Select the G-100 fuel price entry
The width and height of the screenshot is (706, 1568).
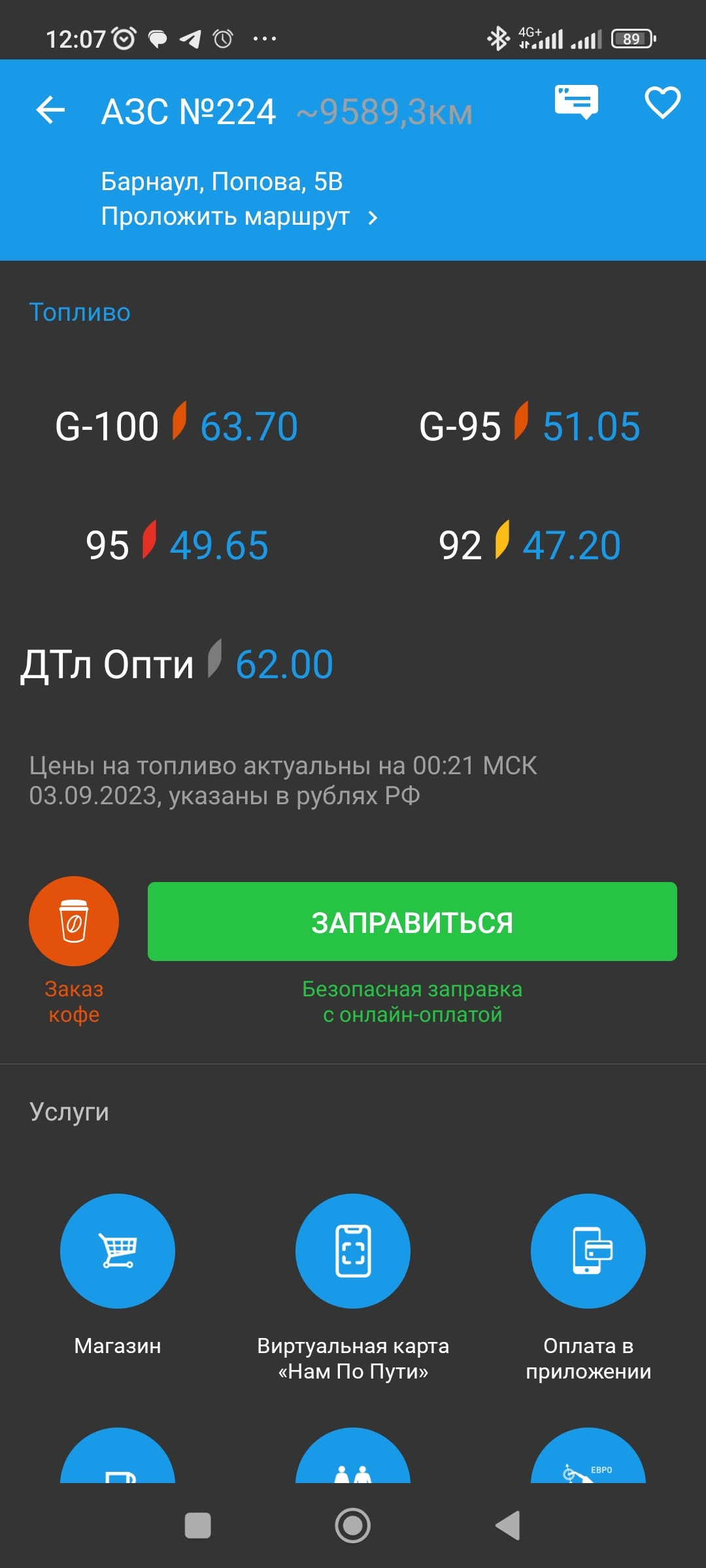(x=176, y=427)
